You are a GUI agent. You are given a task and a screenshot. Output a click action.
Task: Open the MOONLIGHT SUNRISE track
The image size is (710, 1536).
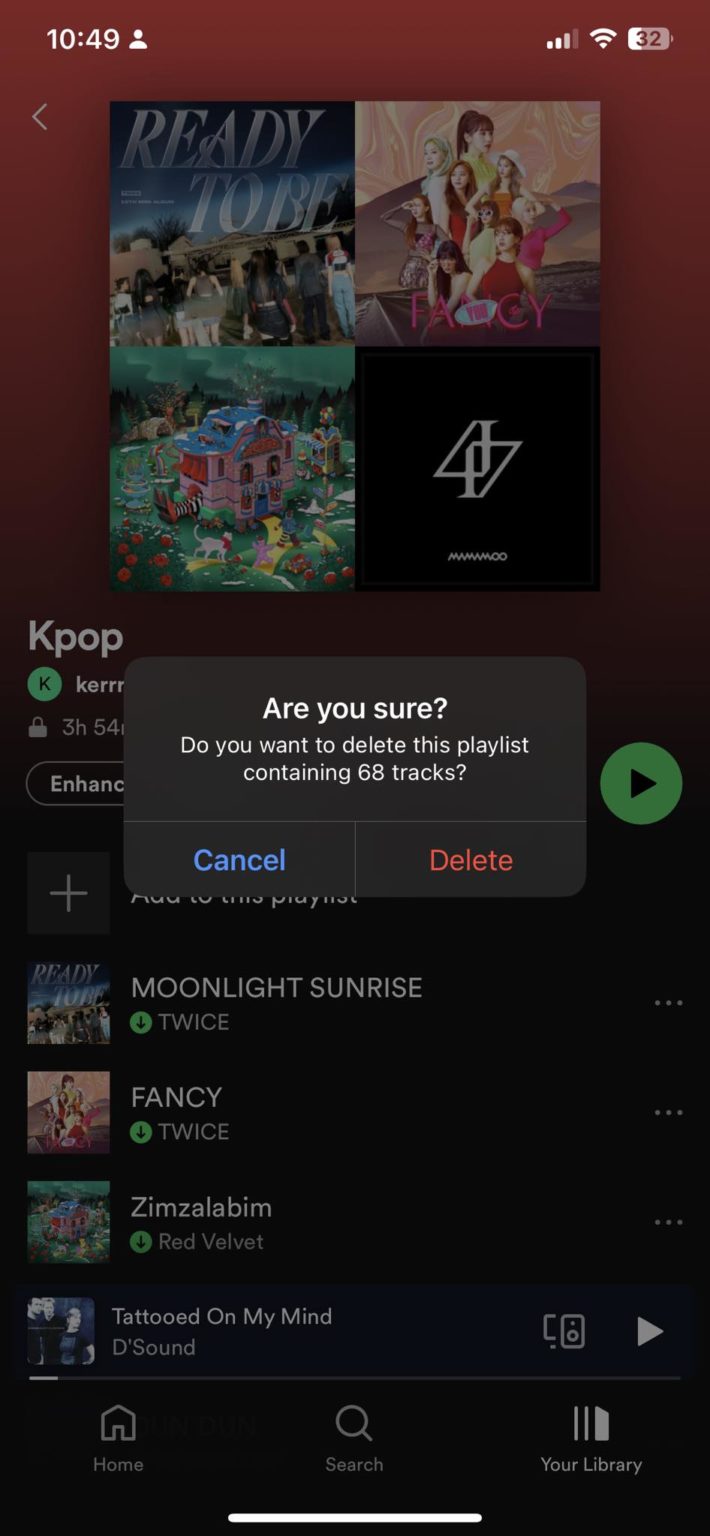pyautogui.click(x=276, y=1002)
